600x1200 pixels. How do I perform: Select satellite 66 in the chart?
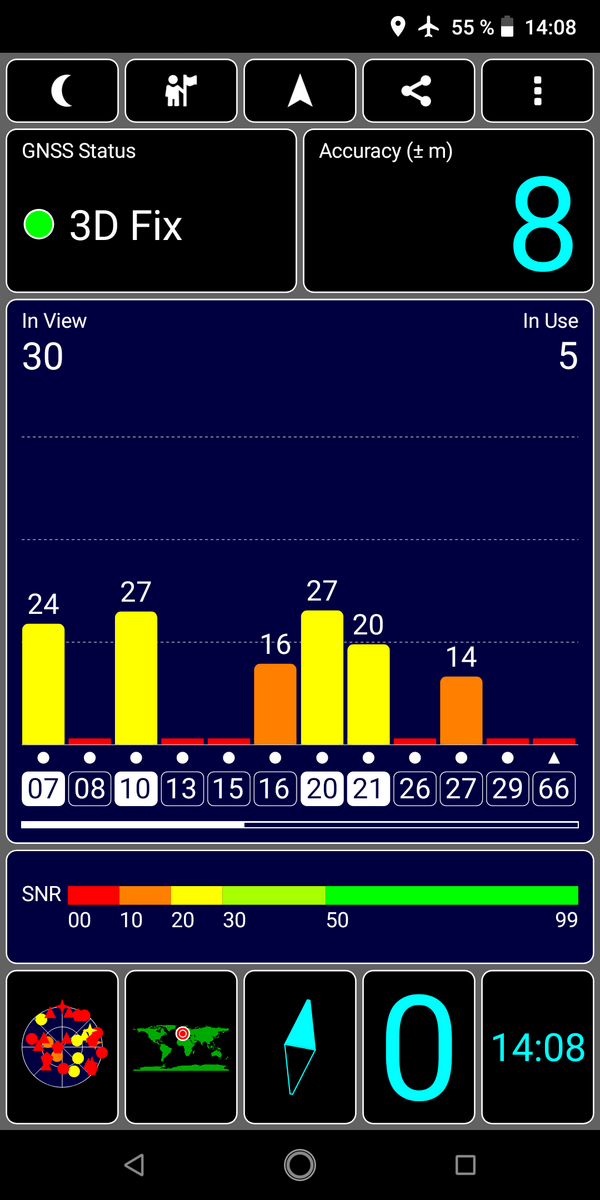554,788
